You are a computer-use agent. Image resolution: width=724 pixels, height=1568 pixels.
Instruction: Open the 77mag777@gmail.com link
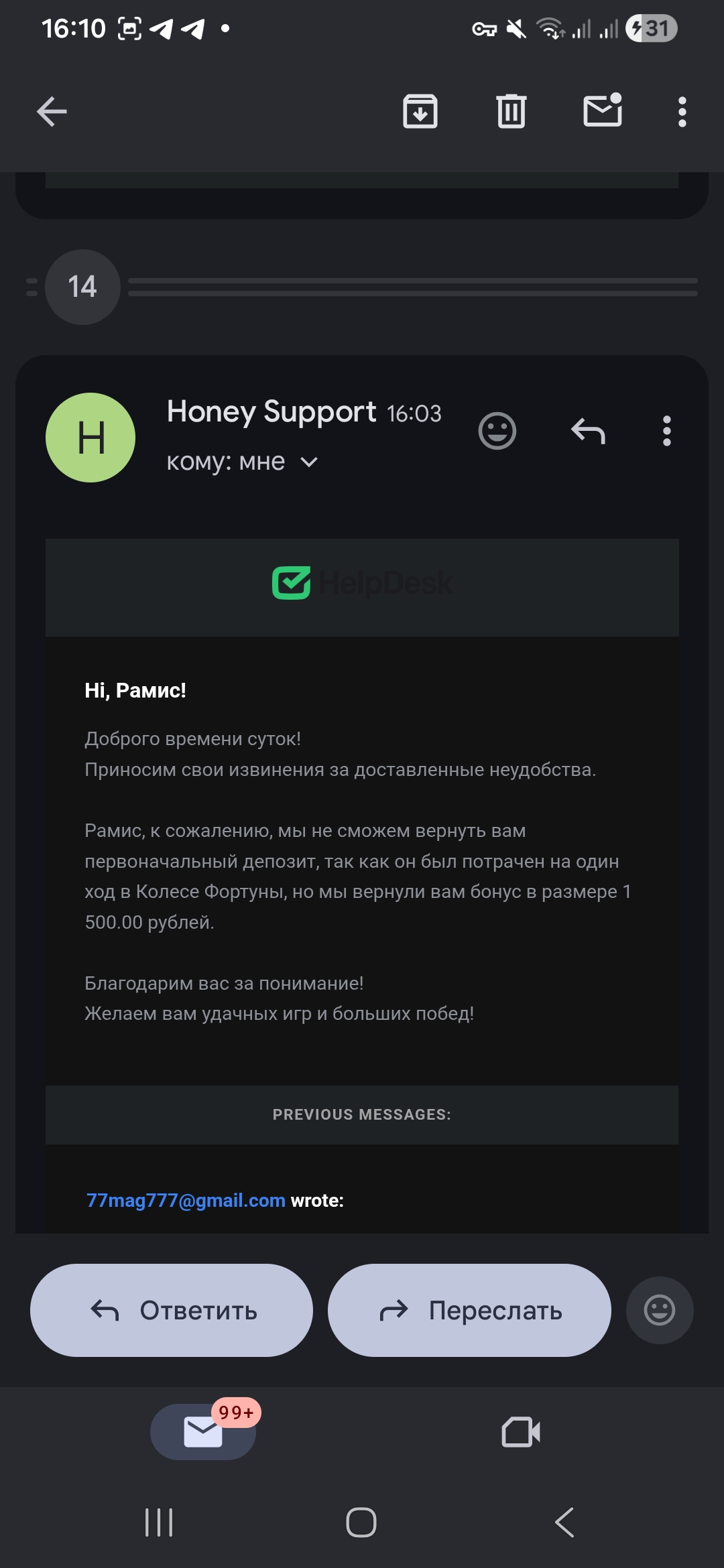click(x=186, y=1200)
